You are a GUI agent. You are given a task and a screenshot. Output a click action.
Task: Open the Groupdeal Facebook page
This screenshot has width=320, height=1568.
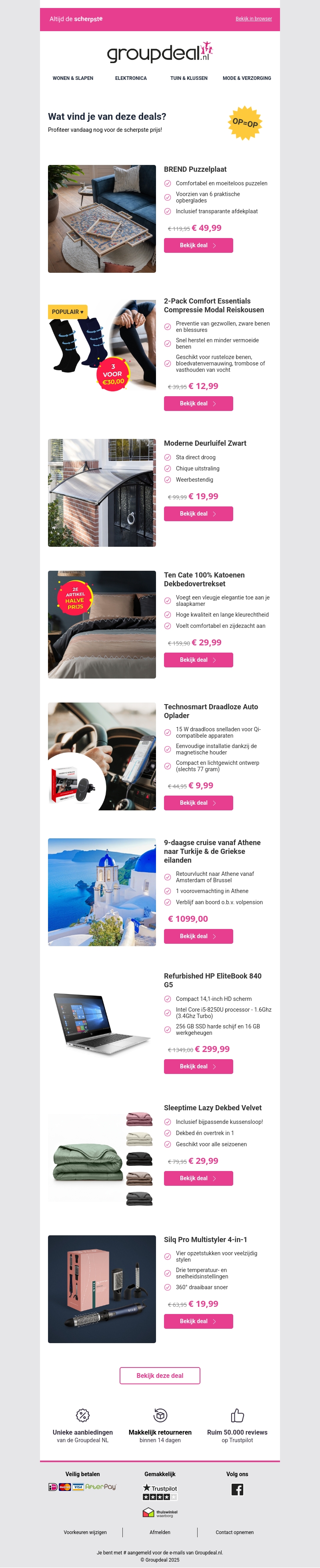pyautogui.click(x=237, y=1489)
